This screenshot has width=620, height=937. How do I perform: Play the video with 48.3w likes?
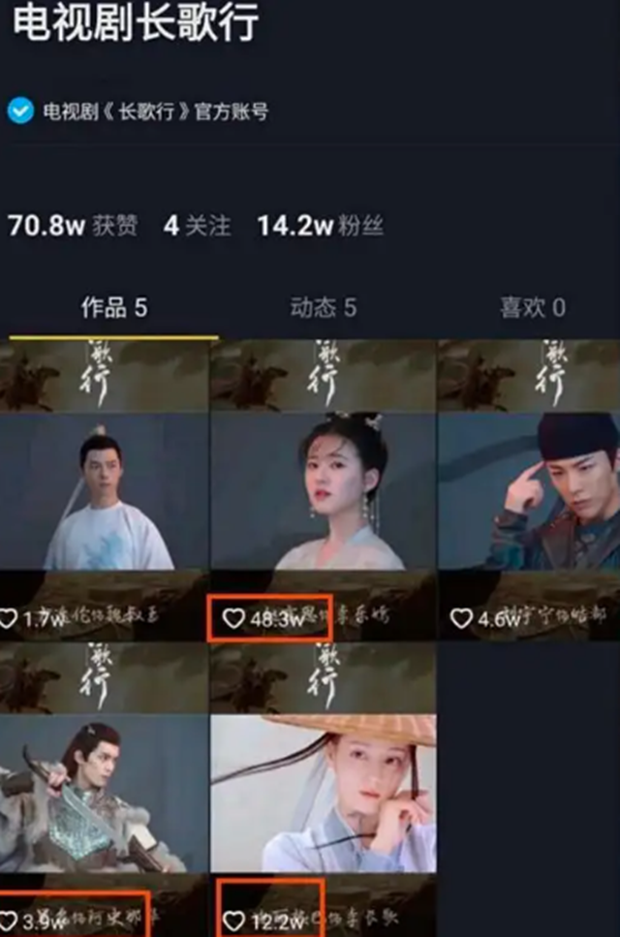323,490
